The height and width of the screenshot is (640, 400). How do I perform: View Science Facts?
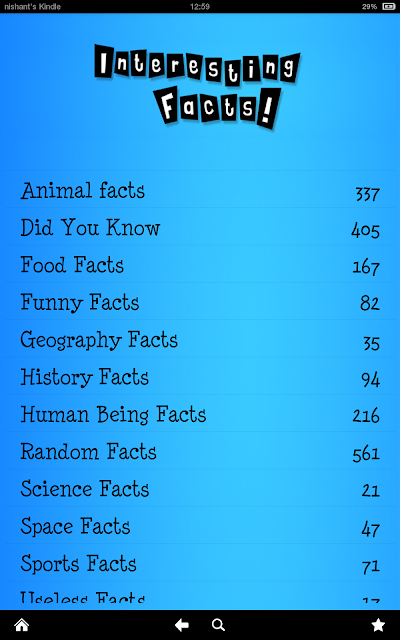(200, 488)
